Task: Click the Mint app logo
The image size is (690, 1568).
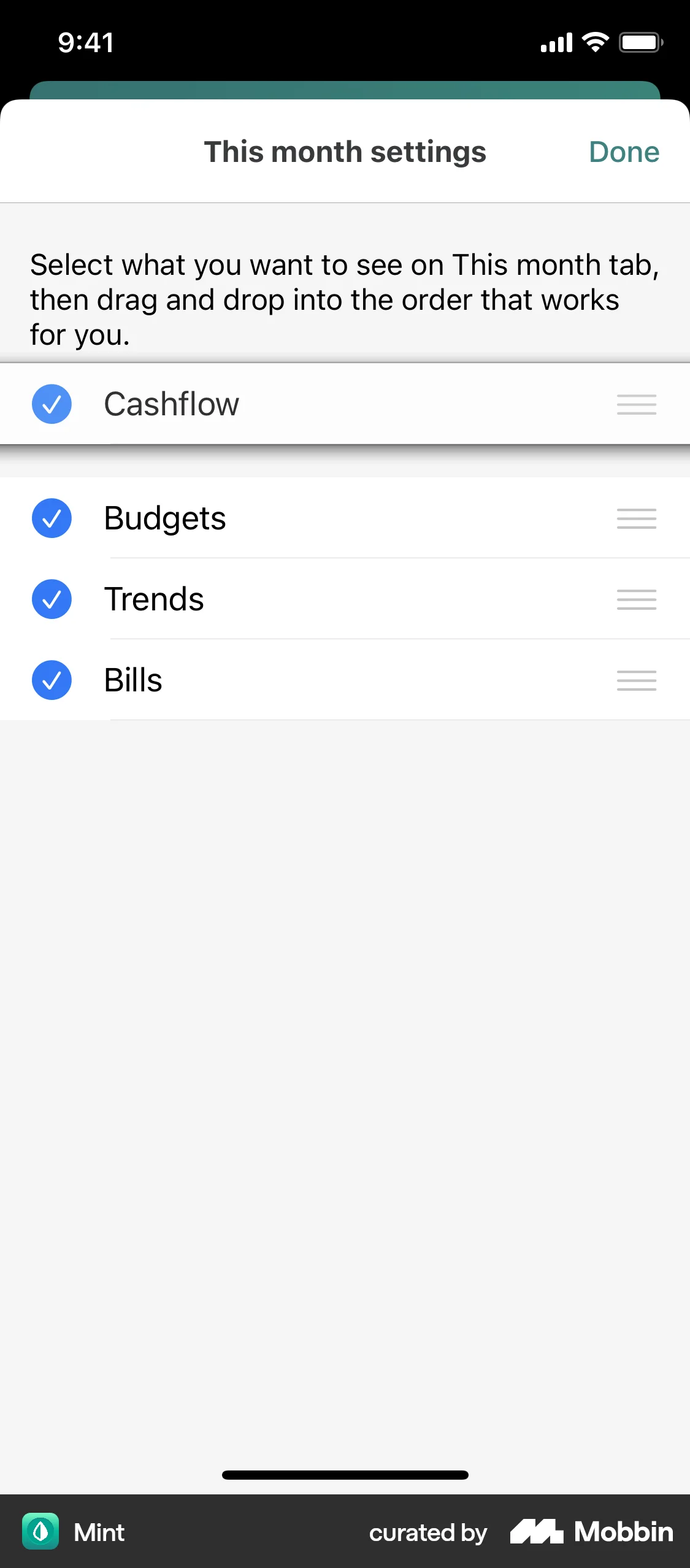Action: coord(42,1532)
